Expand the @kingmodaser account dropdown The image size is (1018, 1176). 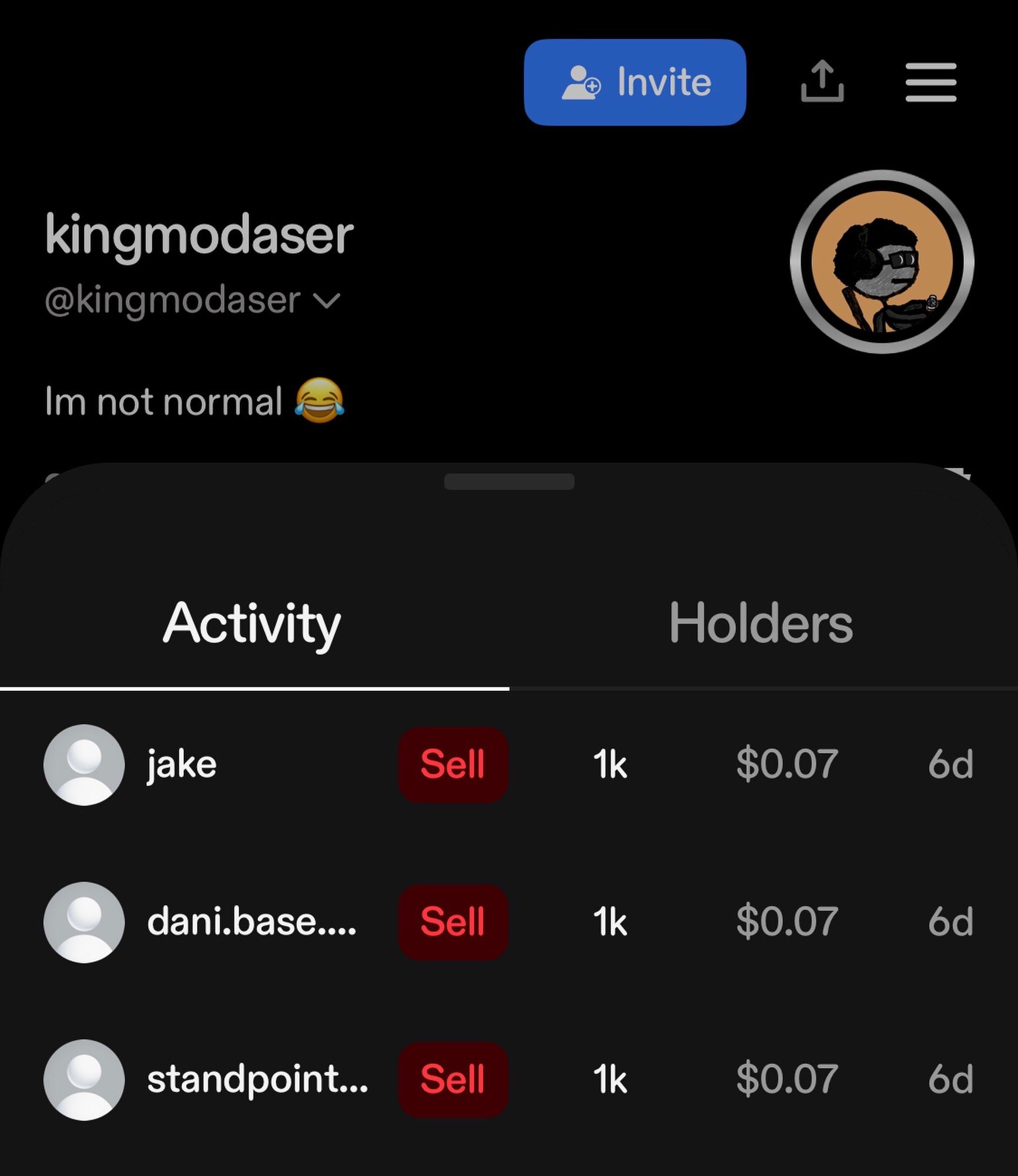[327, 301]
